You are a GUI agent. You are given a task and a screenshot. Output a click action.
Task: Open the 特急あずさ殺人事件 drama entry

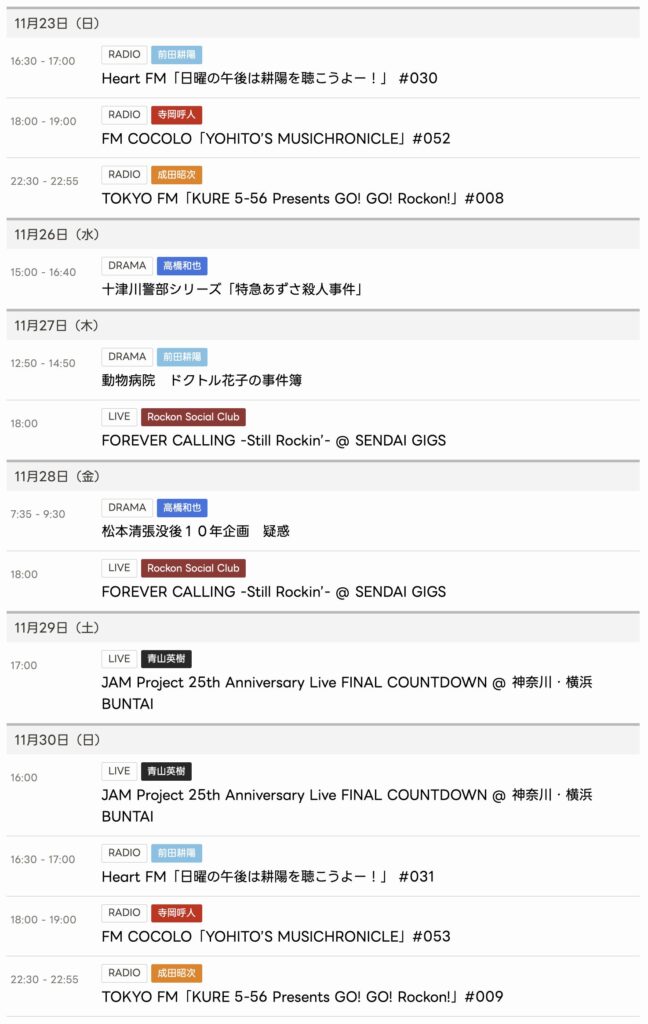point(231,289)
